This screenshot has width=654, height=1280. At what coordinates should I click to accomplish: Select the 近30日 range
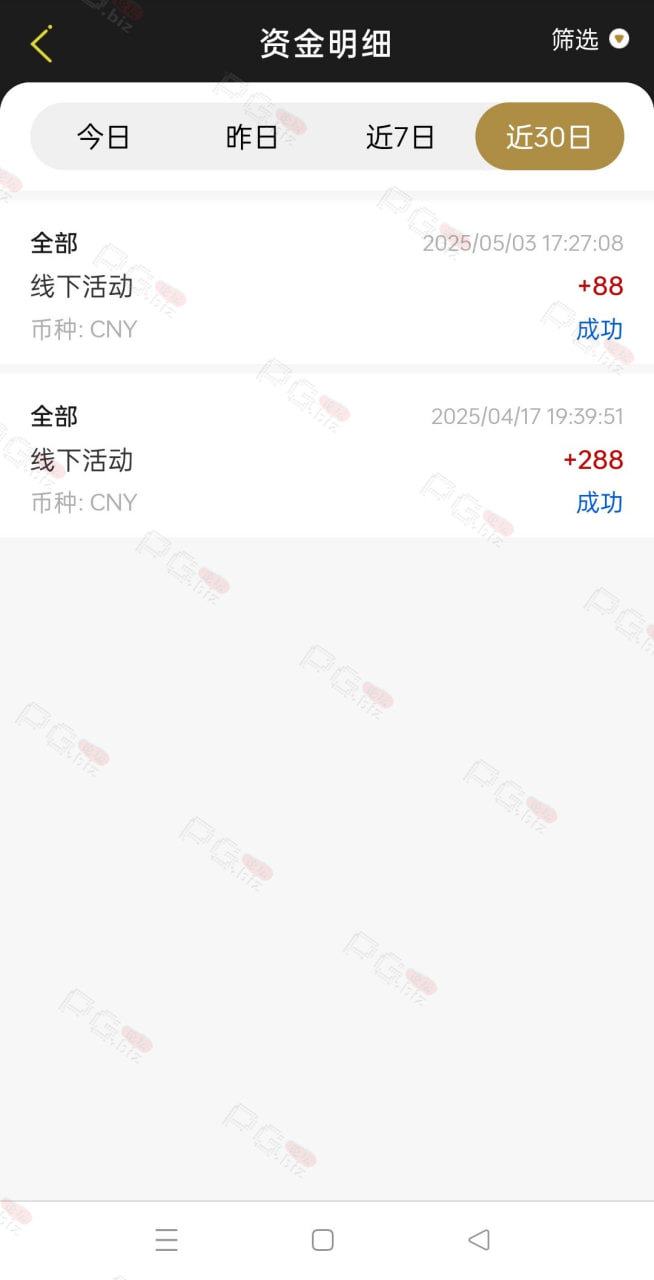point(549,137)
